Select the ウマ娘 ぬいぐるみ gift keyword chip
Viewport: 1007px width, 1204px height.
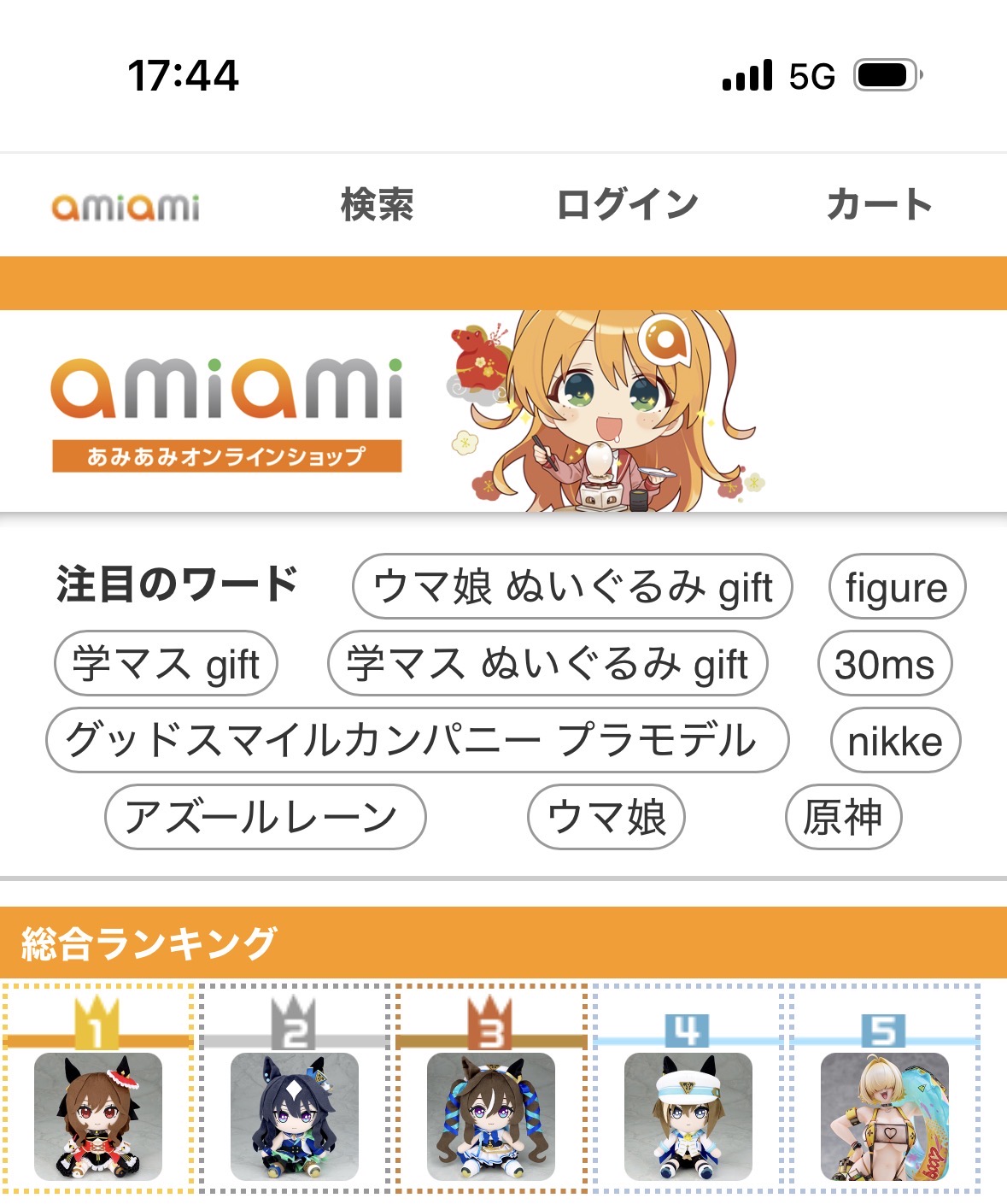pyautogui.click(x=572, y=587)
